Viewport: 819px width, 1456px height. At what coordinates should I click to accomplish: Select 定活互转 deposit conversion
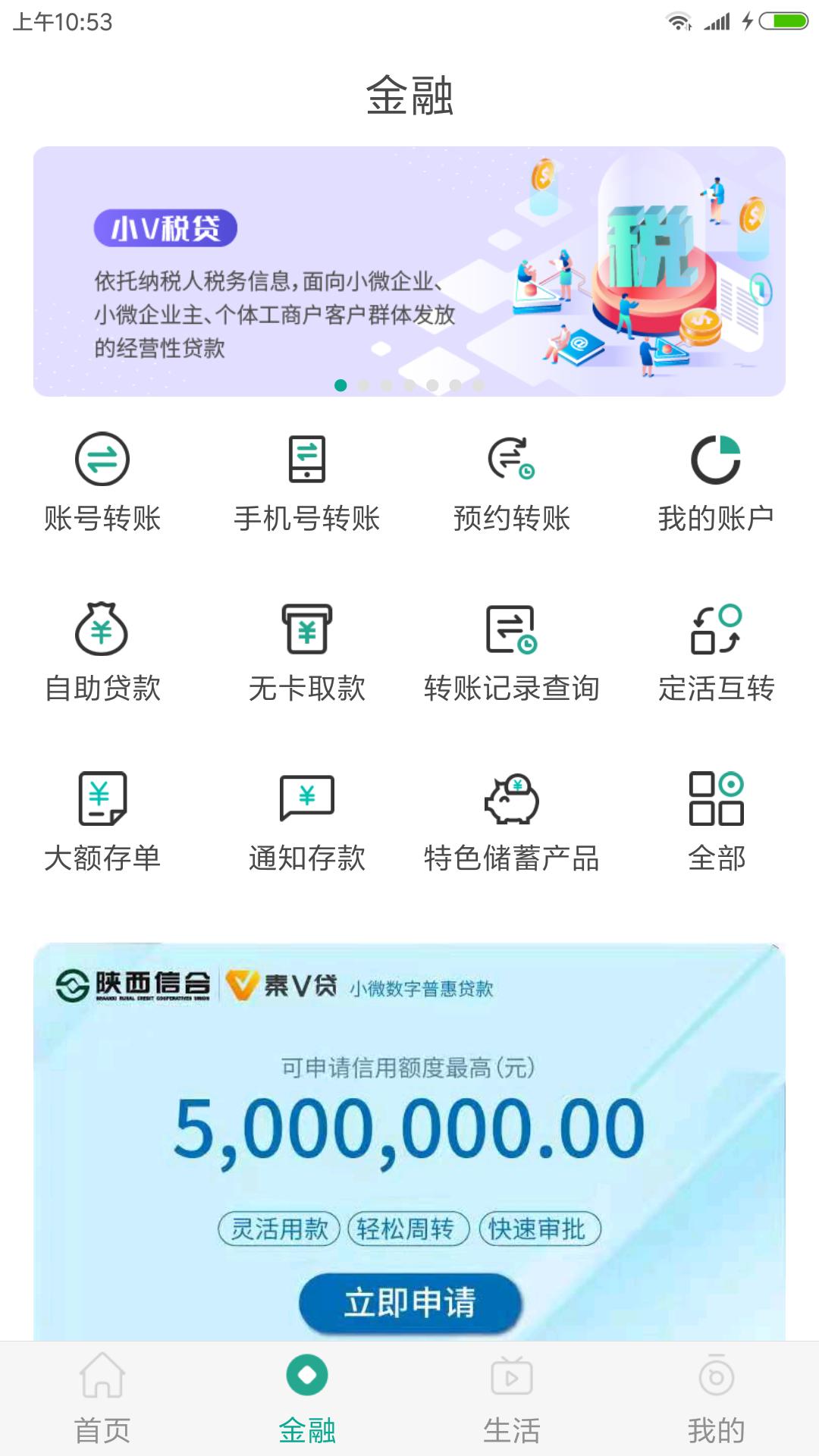pyautogui.click(x=717, y=656)
